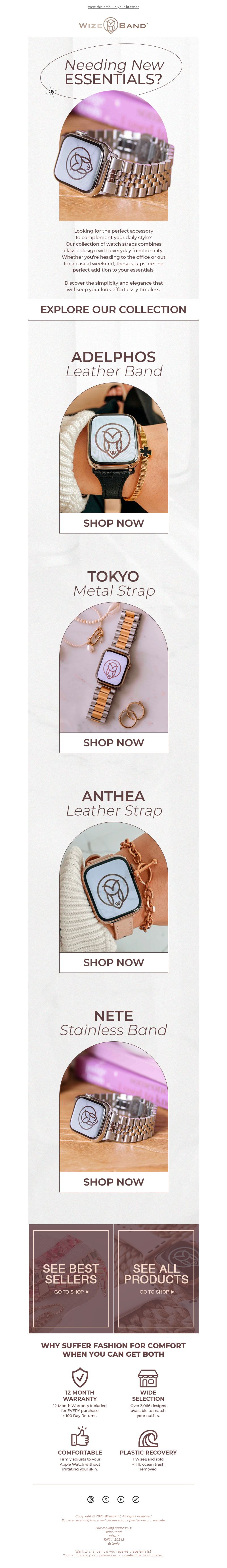
Task: Shop now for Tokyo Metal Strap
Action: click(113, 742)
